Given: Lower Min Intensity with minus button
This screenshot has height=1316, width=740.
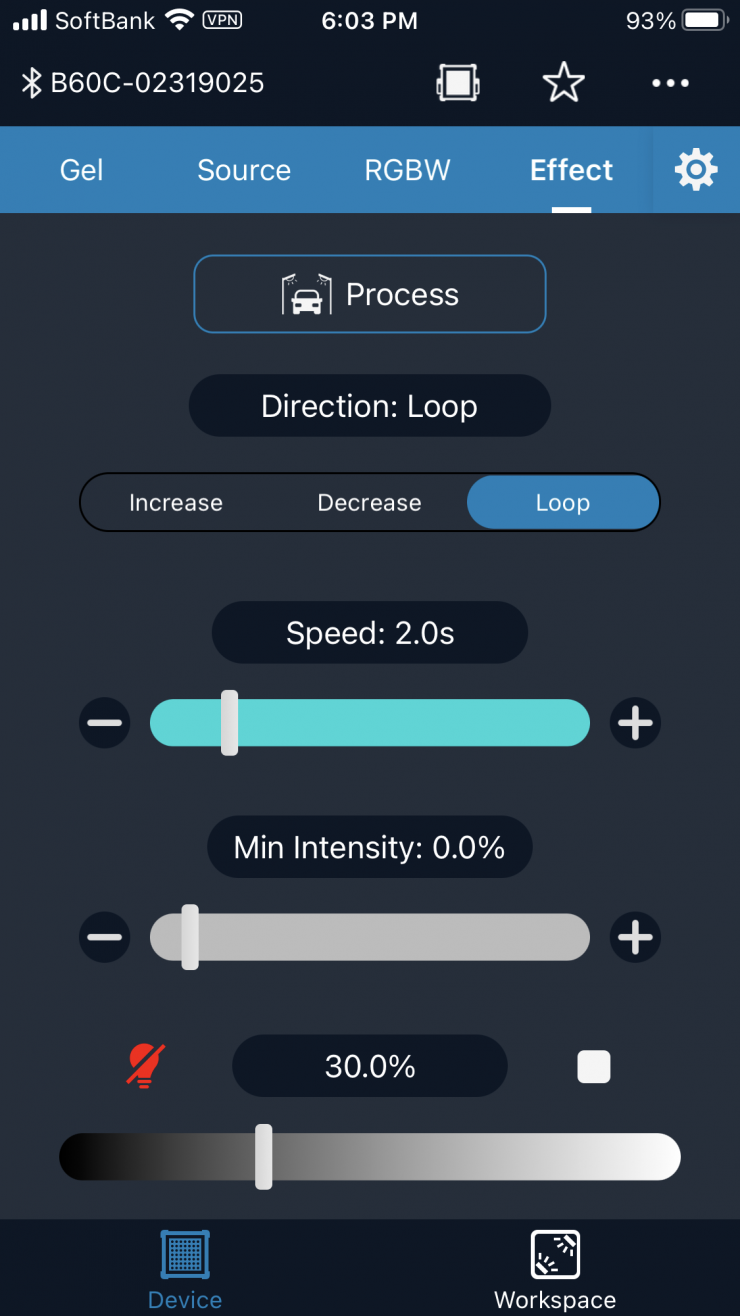Looking at the screenshot, I should [105, 937].
